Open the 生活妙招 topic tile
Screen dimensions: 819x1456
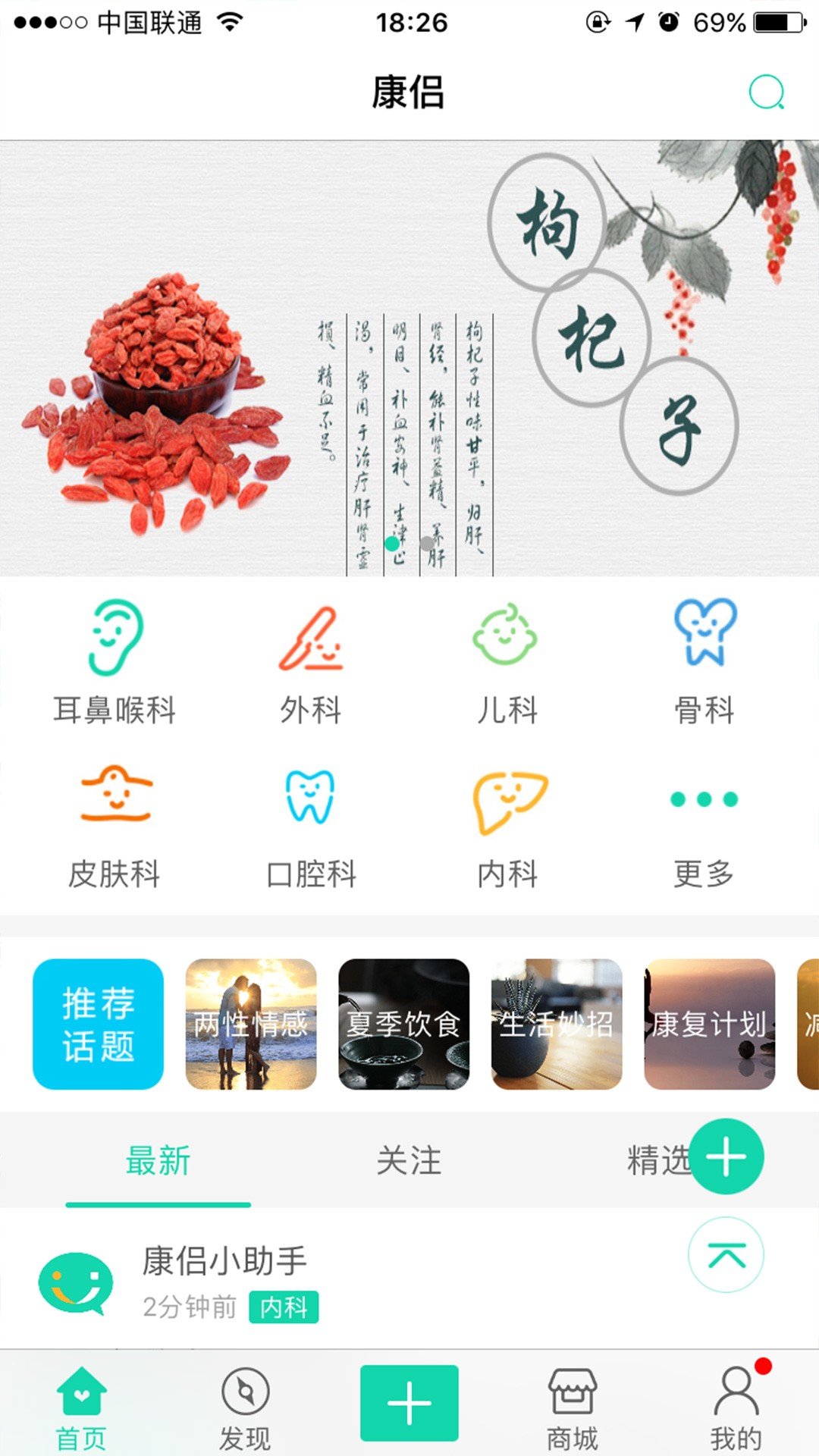[557, 1024]
